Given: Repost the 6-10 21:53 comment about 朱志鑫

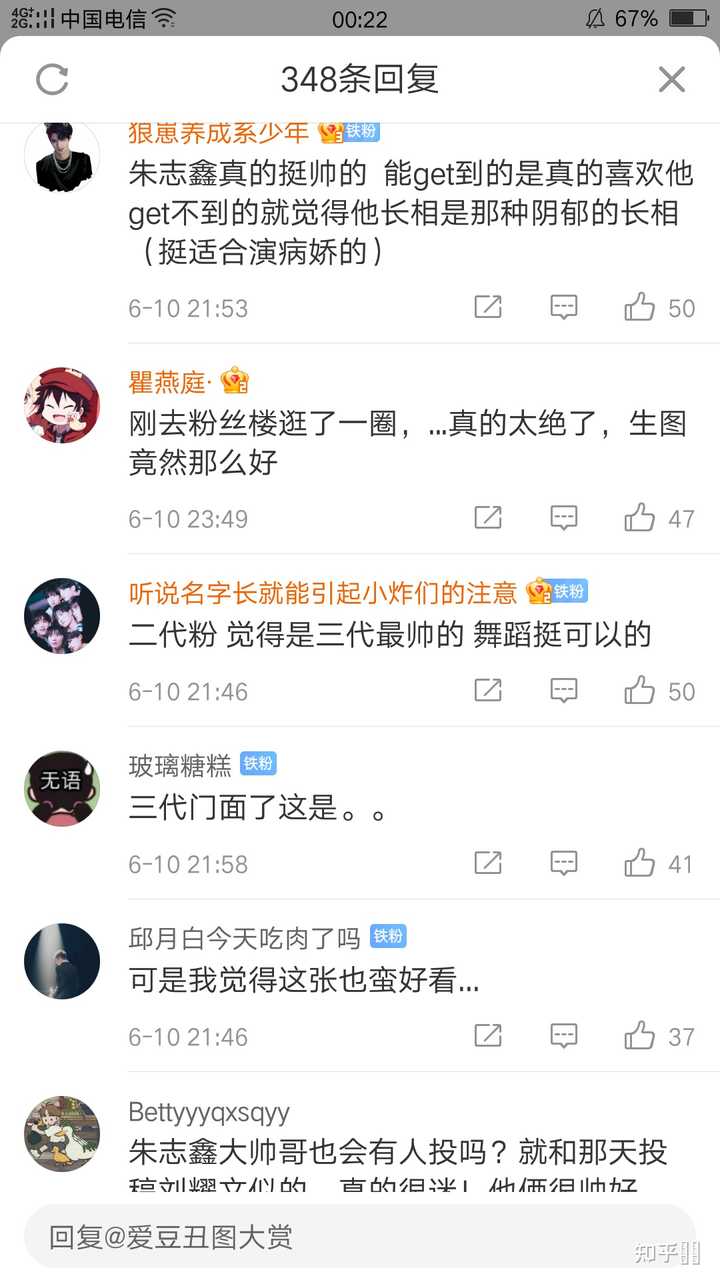Looking at the screenshot, I should point(487,307).
